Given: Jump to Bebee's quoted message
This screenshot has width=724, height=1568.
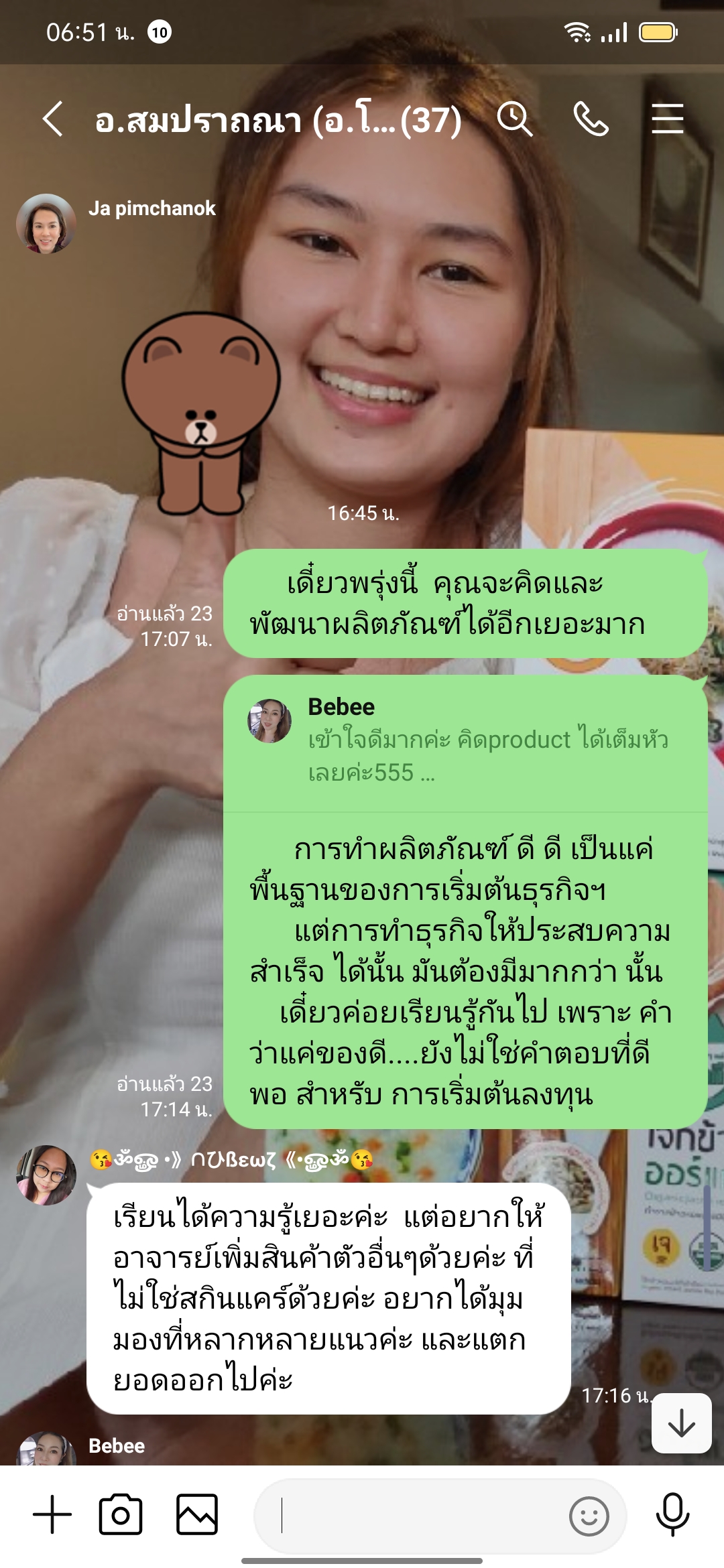Looking at the screenshot, I should [x=465, y=740].
